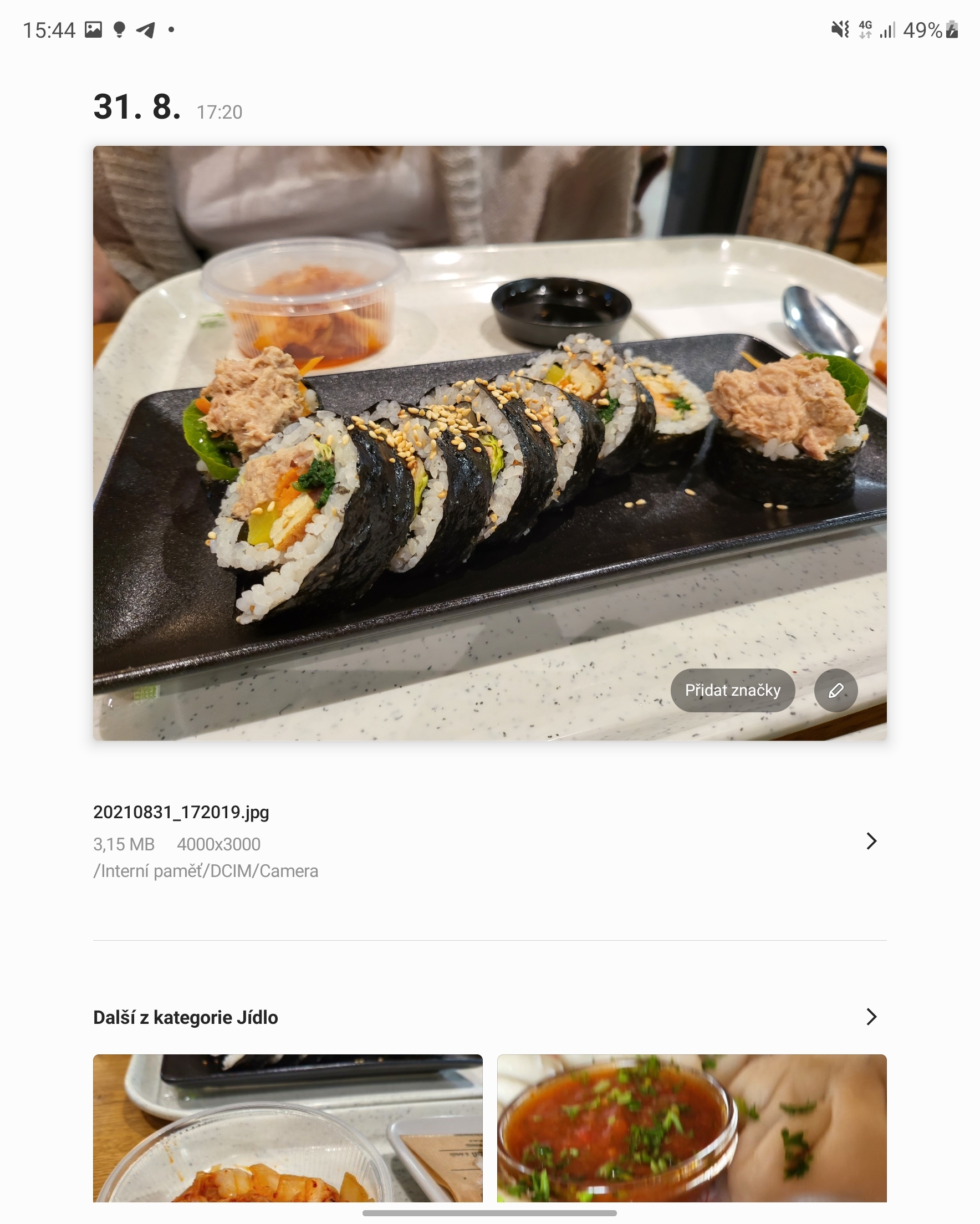Tap the photo timestamp 17:20

point(218,113)
